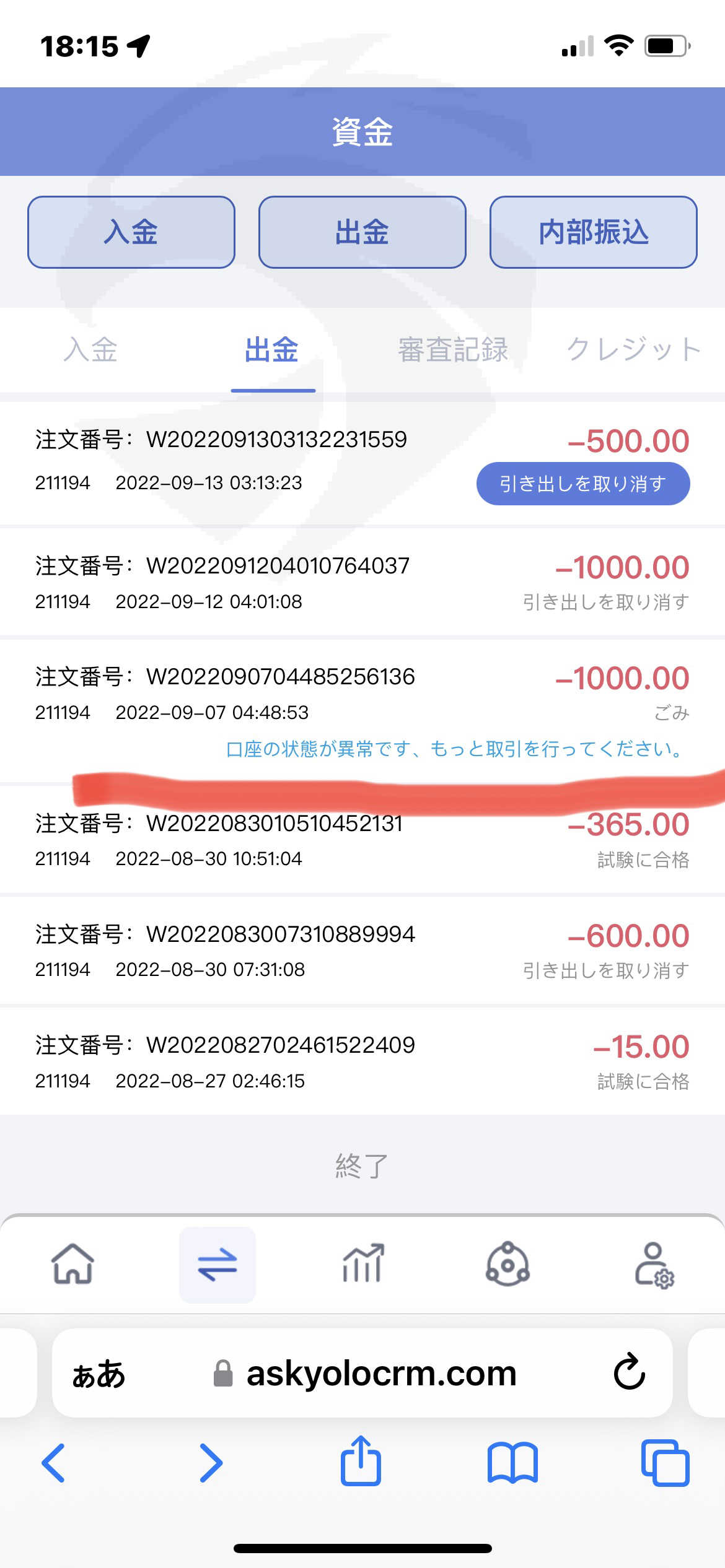The image size is (725, 1568).
Task: Share the page from Safari toolbar
Action: [361, 1460]
